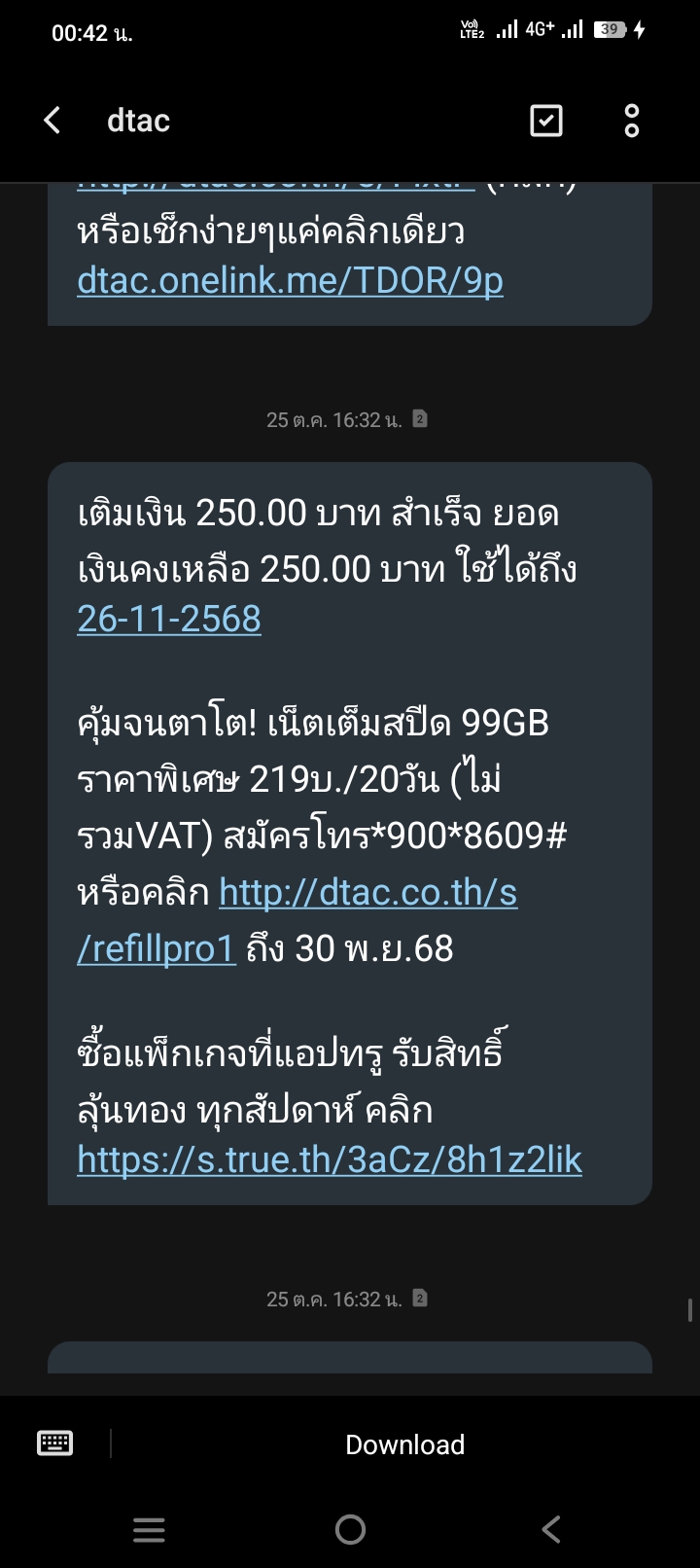Open recent apps from navigation bar

point(149,1530)
